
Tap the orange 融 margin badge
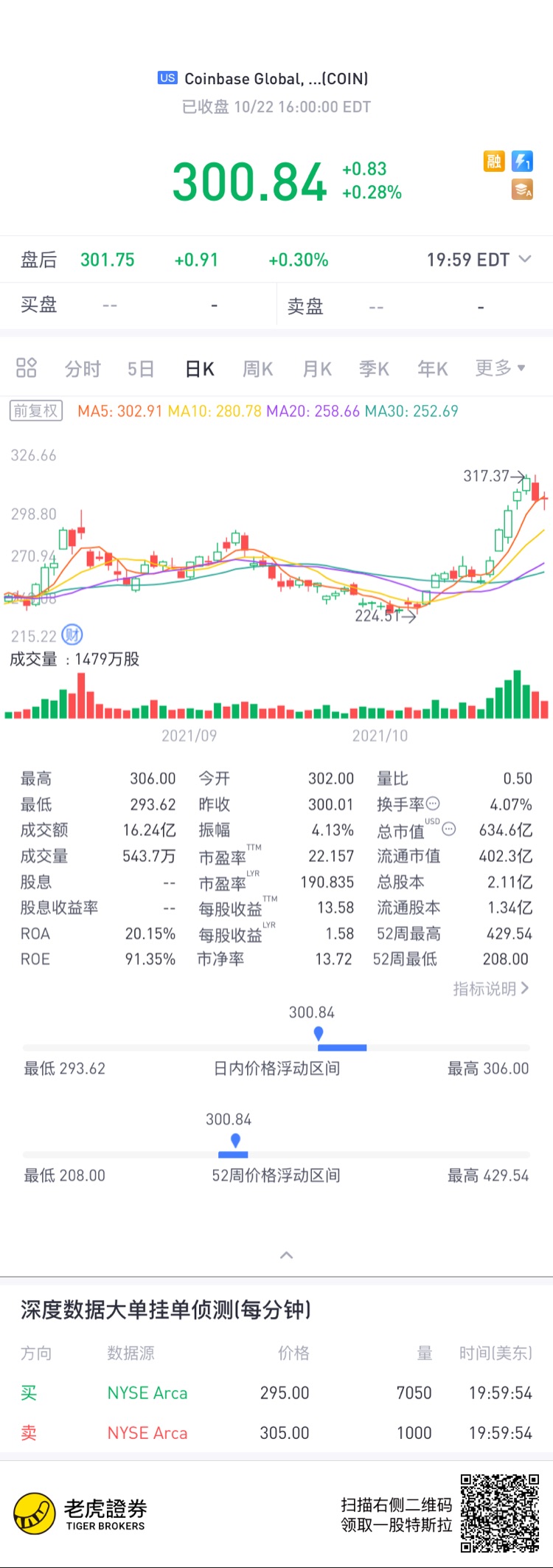click(x=494, y=161)
